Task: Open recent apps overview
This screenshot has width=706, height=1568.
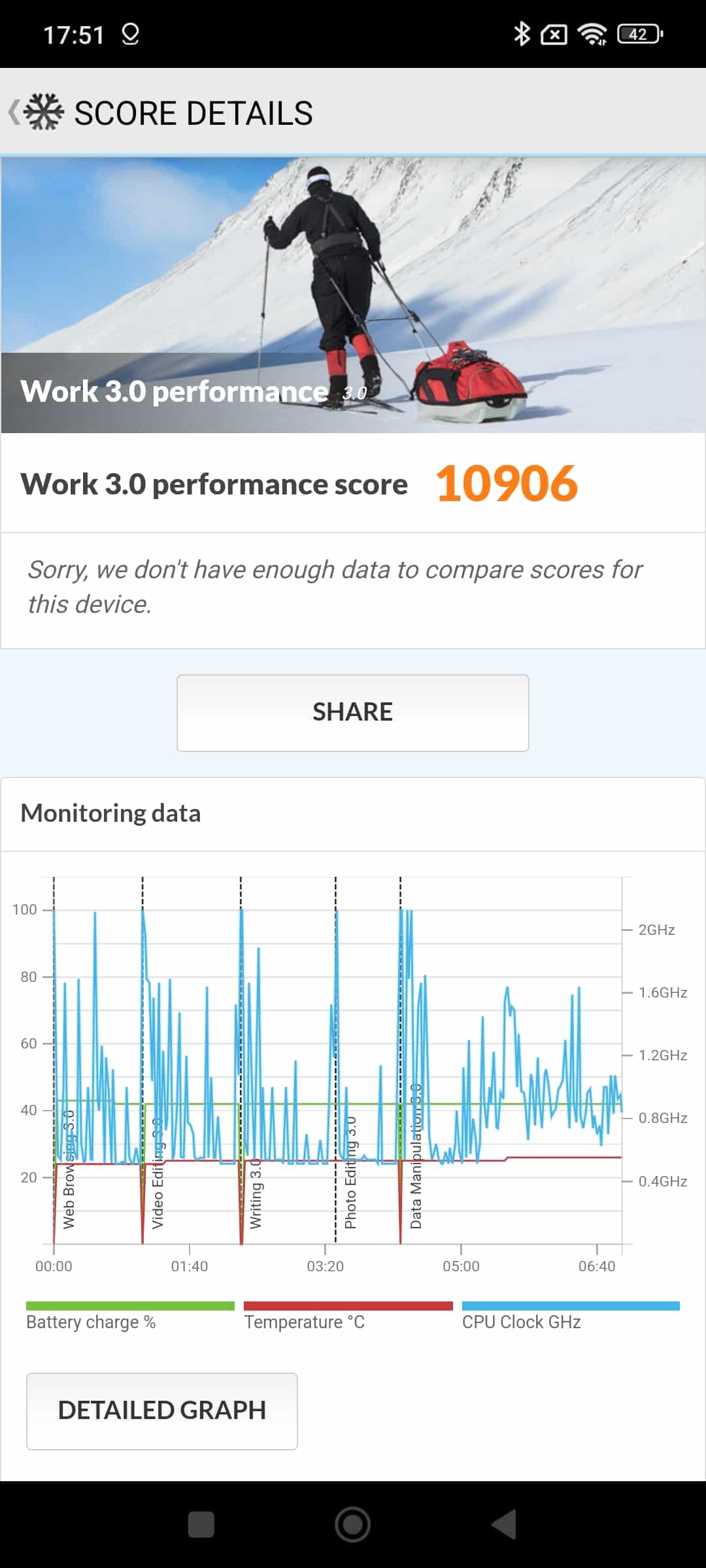Action: [x=201, y=1524]
